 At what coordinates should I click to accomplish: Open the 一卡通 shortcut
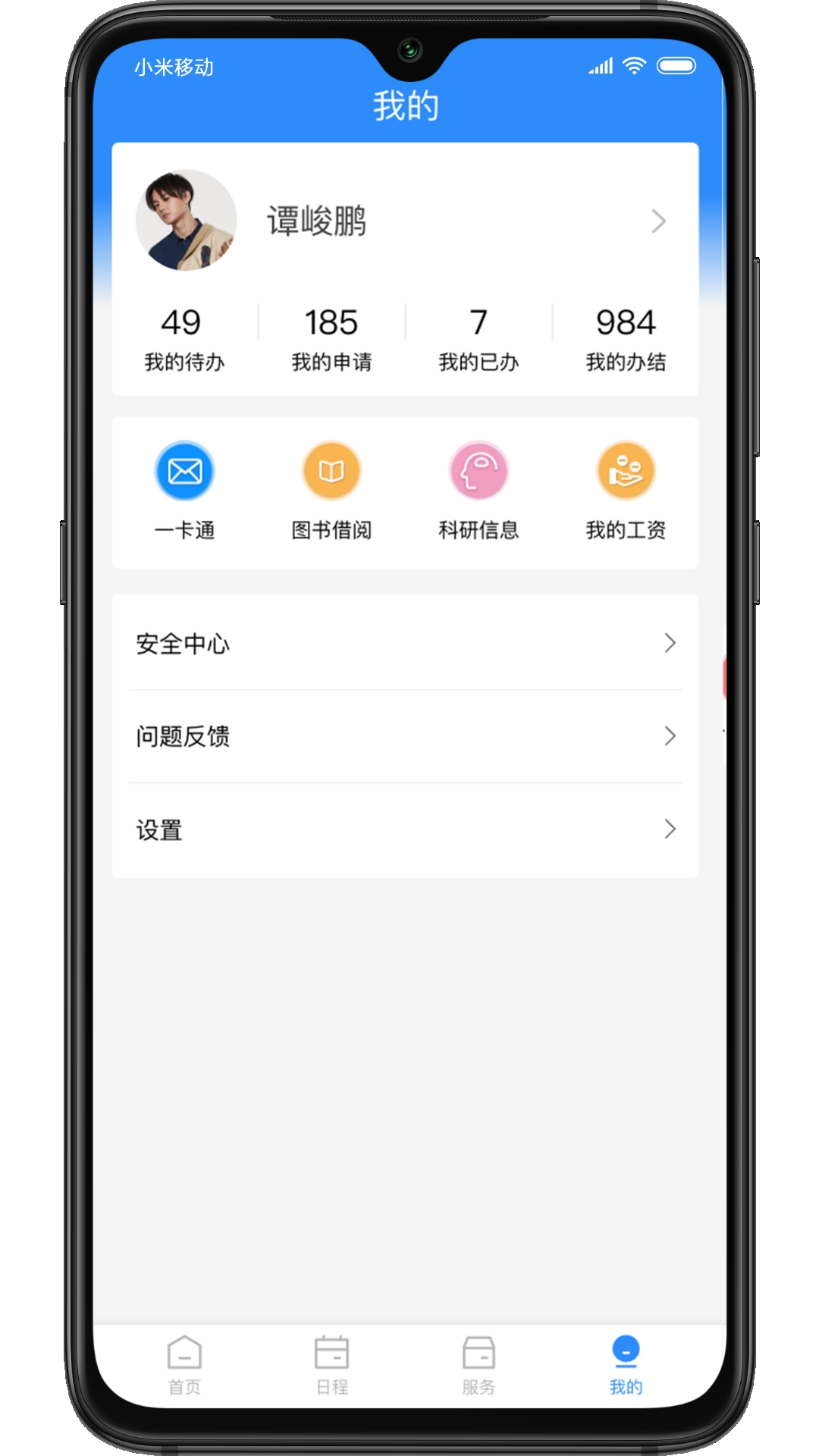184,491
